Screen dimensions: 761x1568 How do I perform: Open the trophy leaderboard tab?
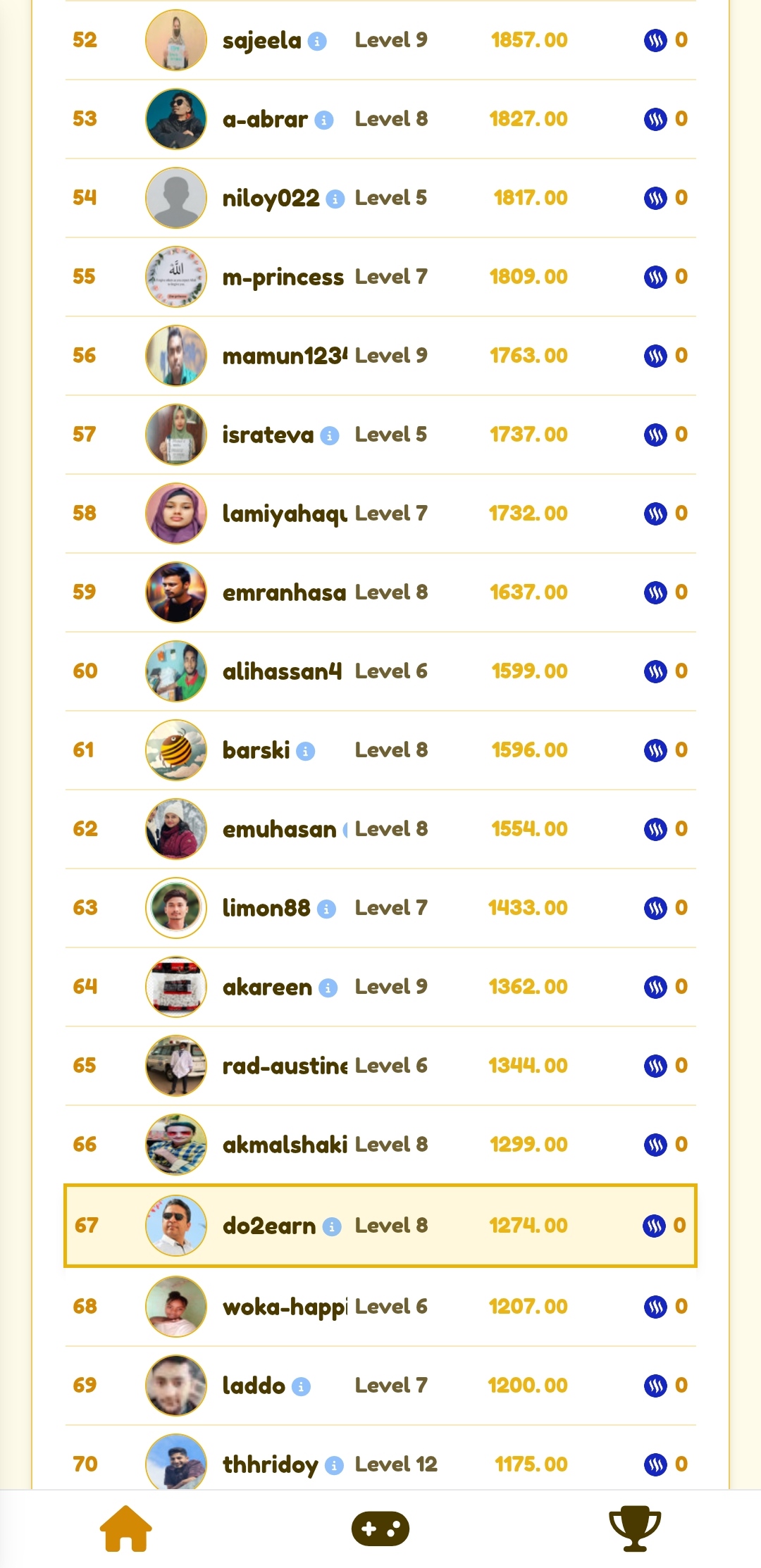click(x=635, y=1528)
